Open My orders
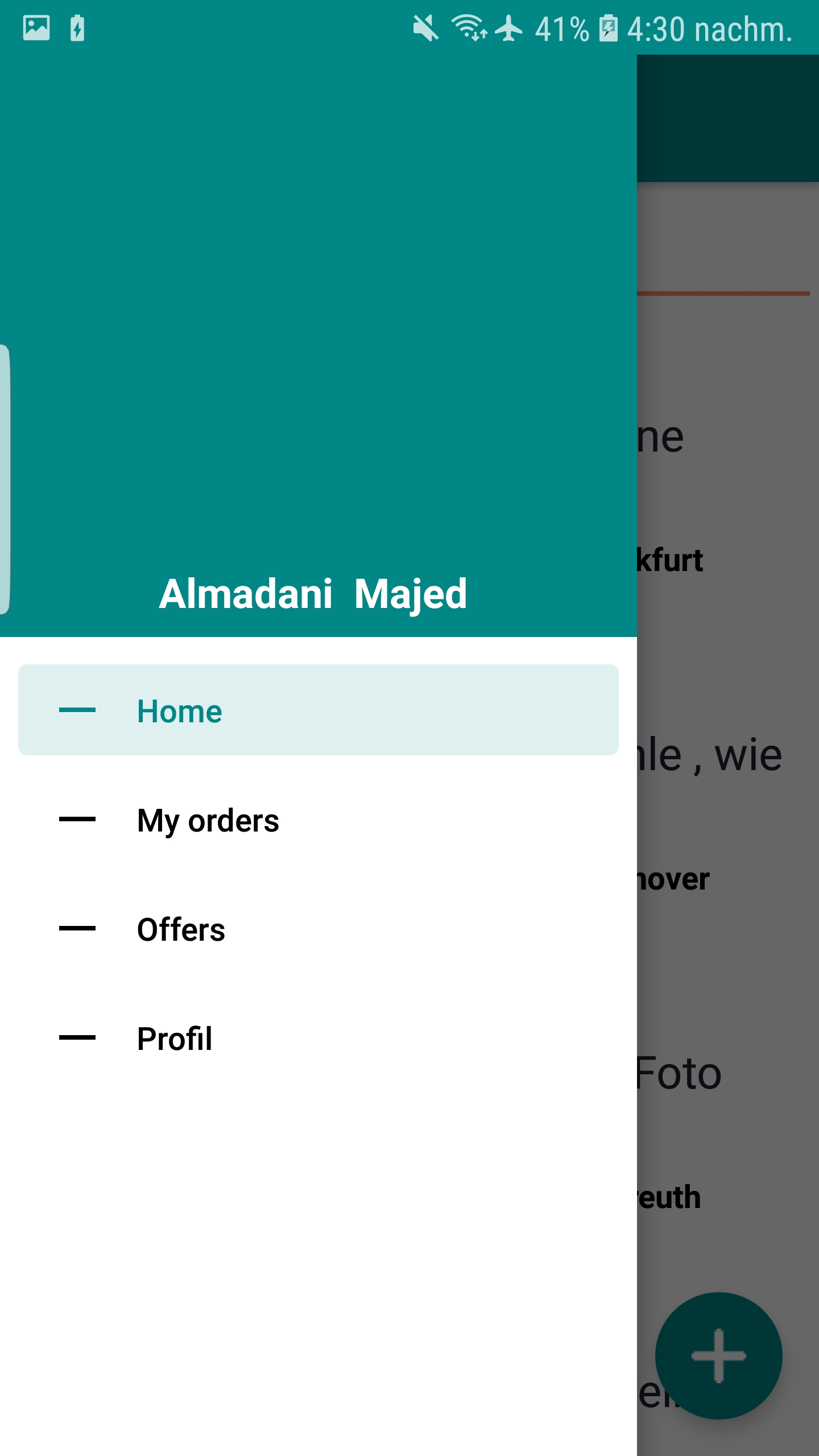 point(318,819)
